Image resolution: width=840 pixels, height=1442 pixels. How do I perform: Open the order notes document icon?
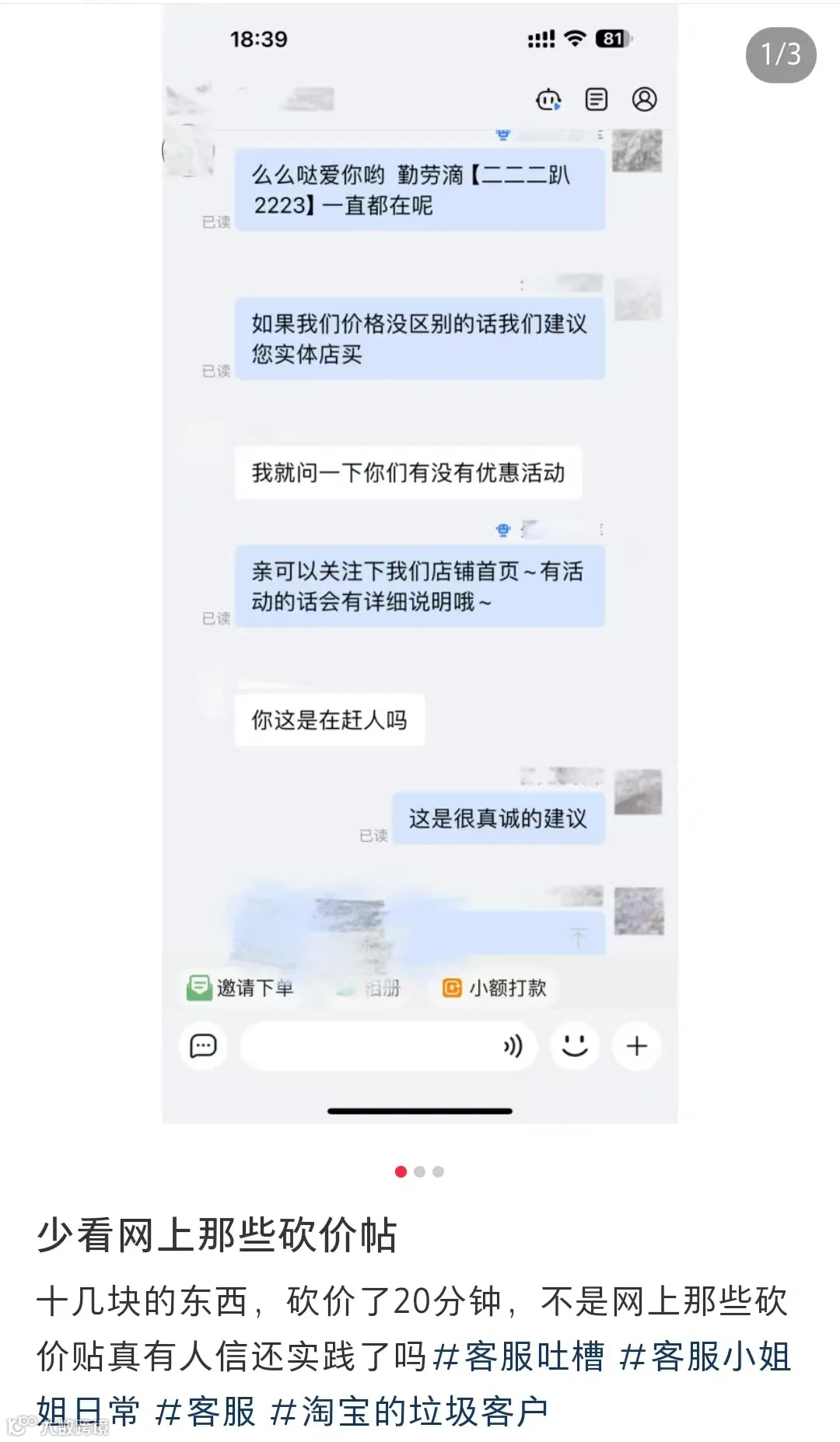596,100
